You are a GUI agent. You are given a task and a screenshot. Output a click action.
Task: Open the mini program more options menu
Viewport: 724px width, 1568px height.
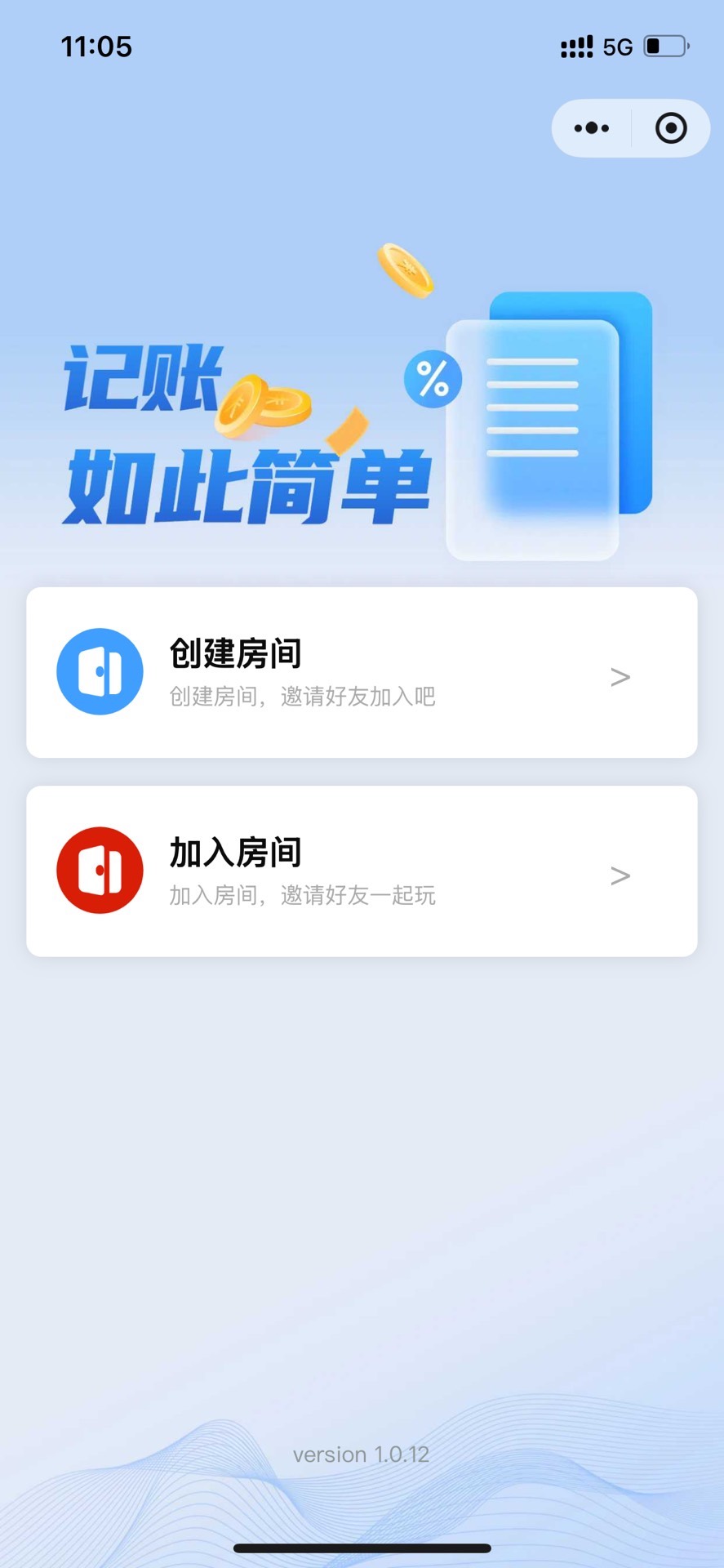coord(592,128)
